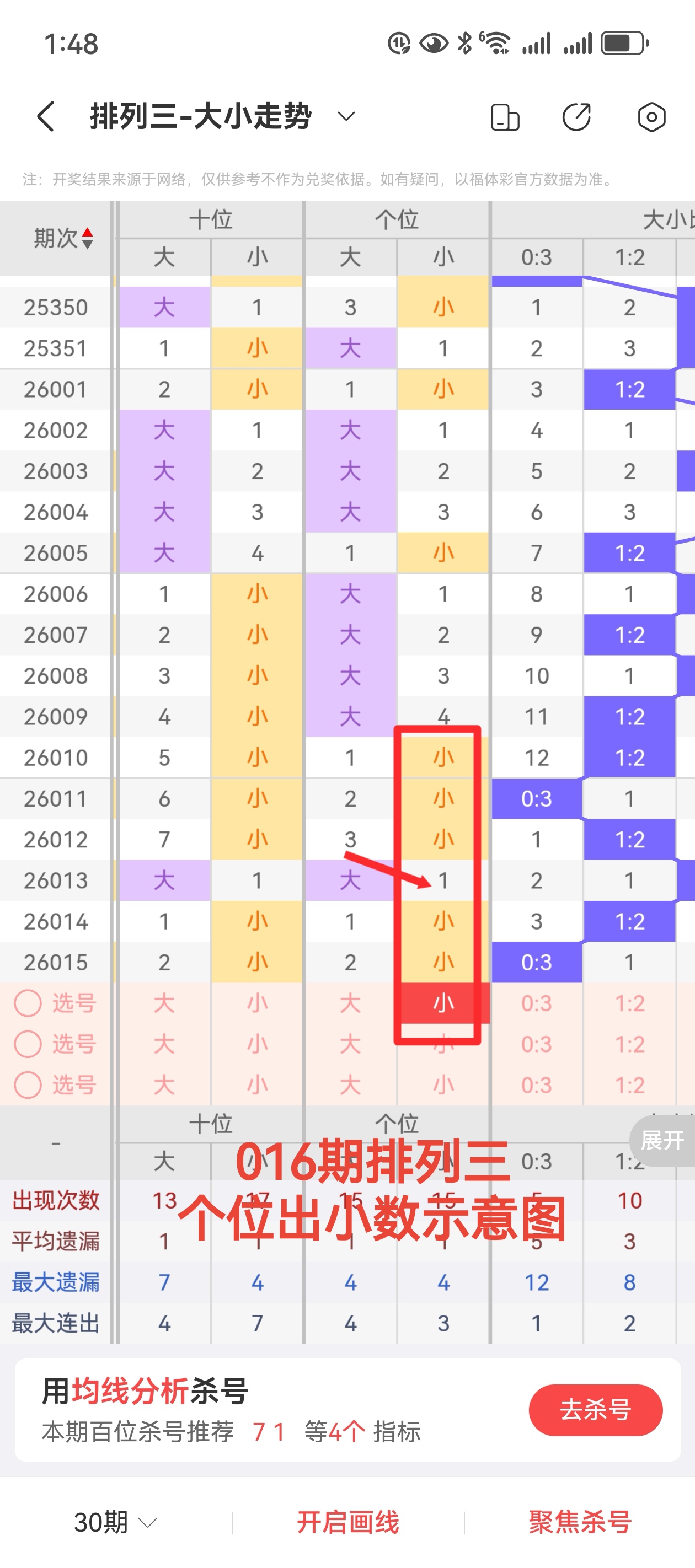Open the 30期 period count dropdown
This screenshot has width=695, height=1568.
tap(116, 1522)
